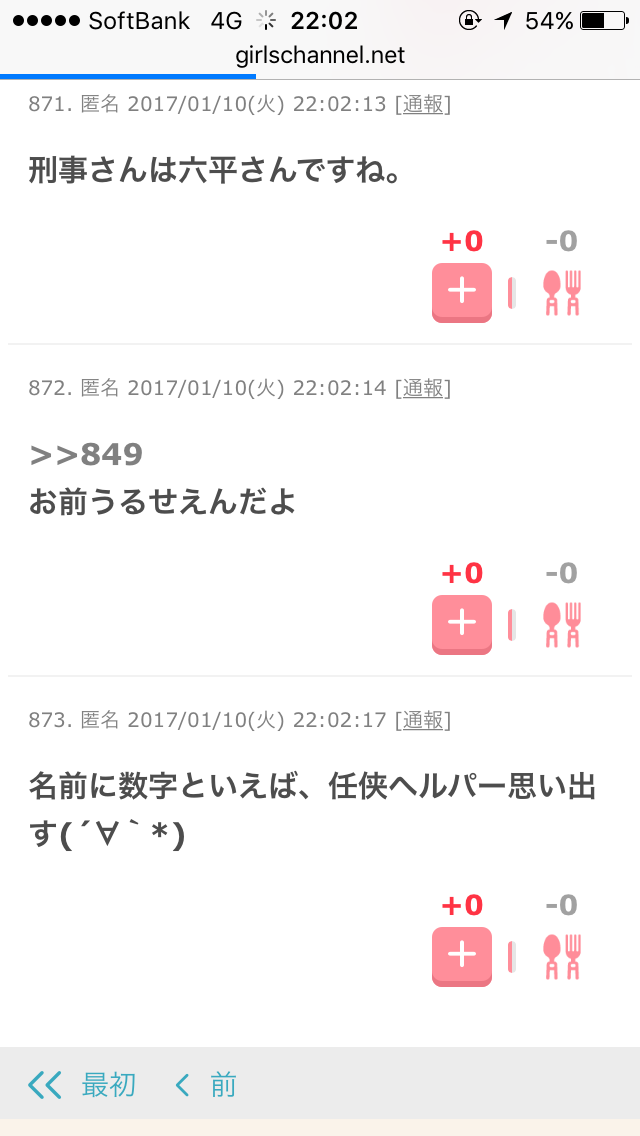Upvote comment 872 with plus button
This screenshot has width=640, height=1136.
462,625
